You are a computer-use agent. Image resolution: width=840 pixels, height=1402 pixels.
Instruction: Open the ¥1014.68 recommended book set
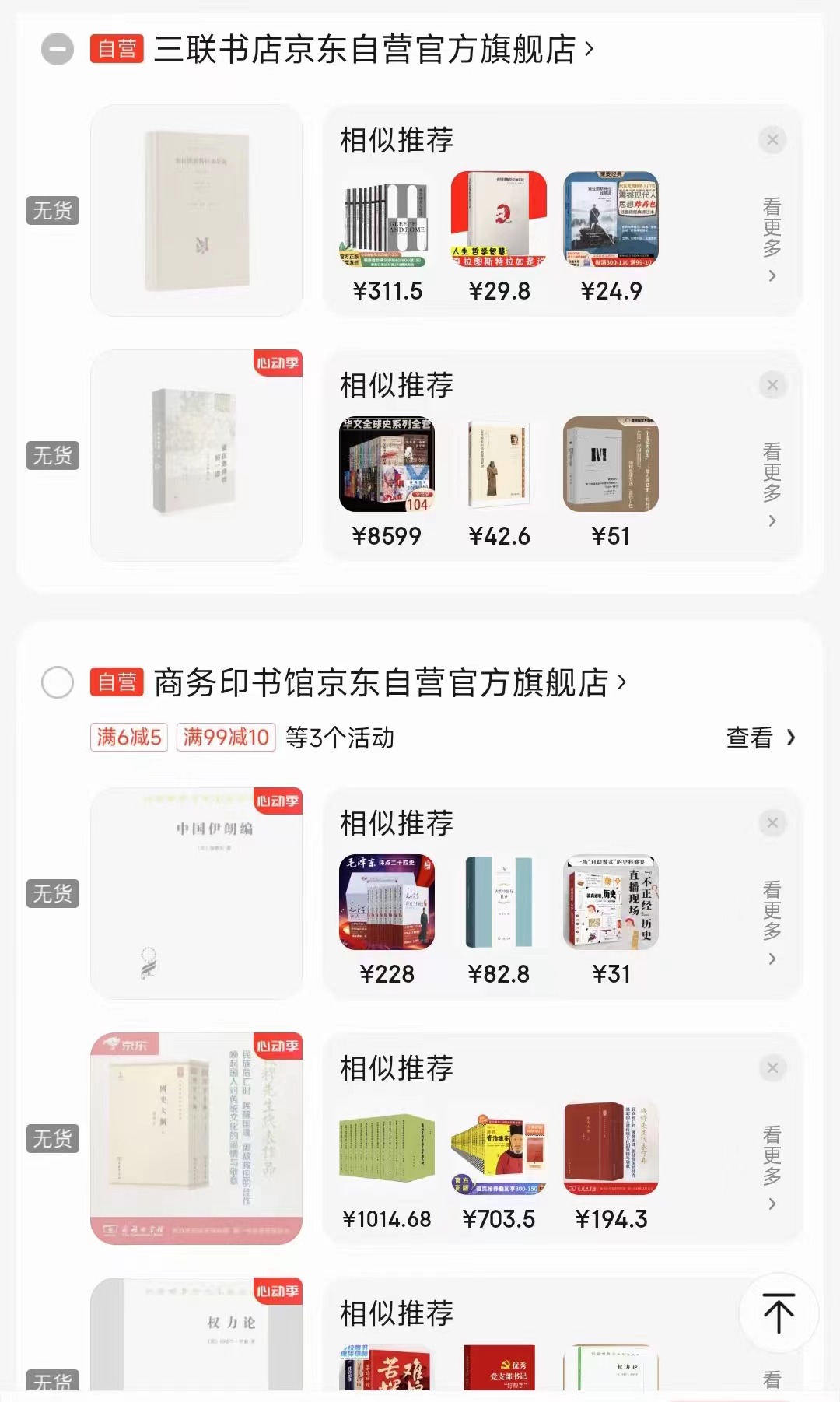(x=387, y=1148)
